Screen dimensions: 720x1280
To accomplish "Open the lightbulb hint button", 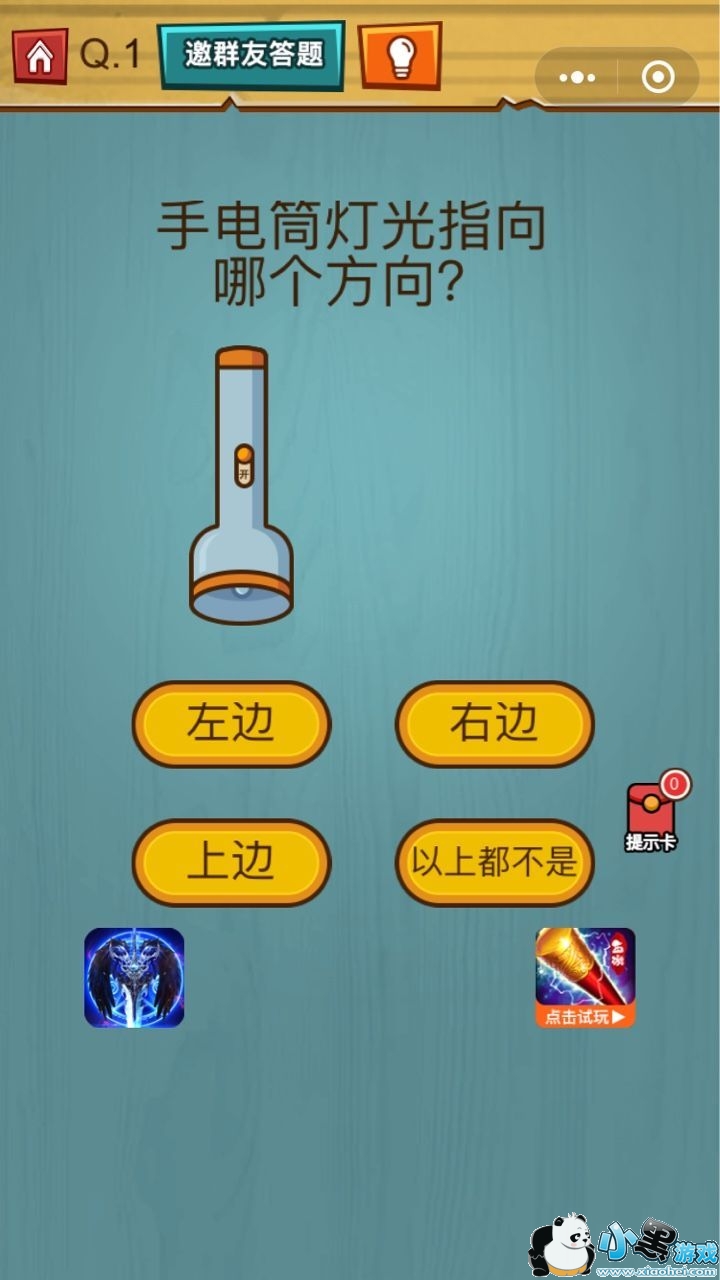I will [399, 55].
